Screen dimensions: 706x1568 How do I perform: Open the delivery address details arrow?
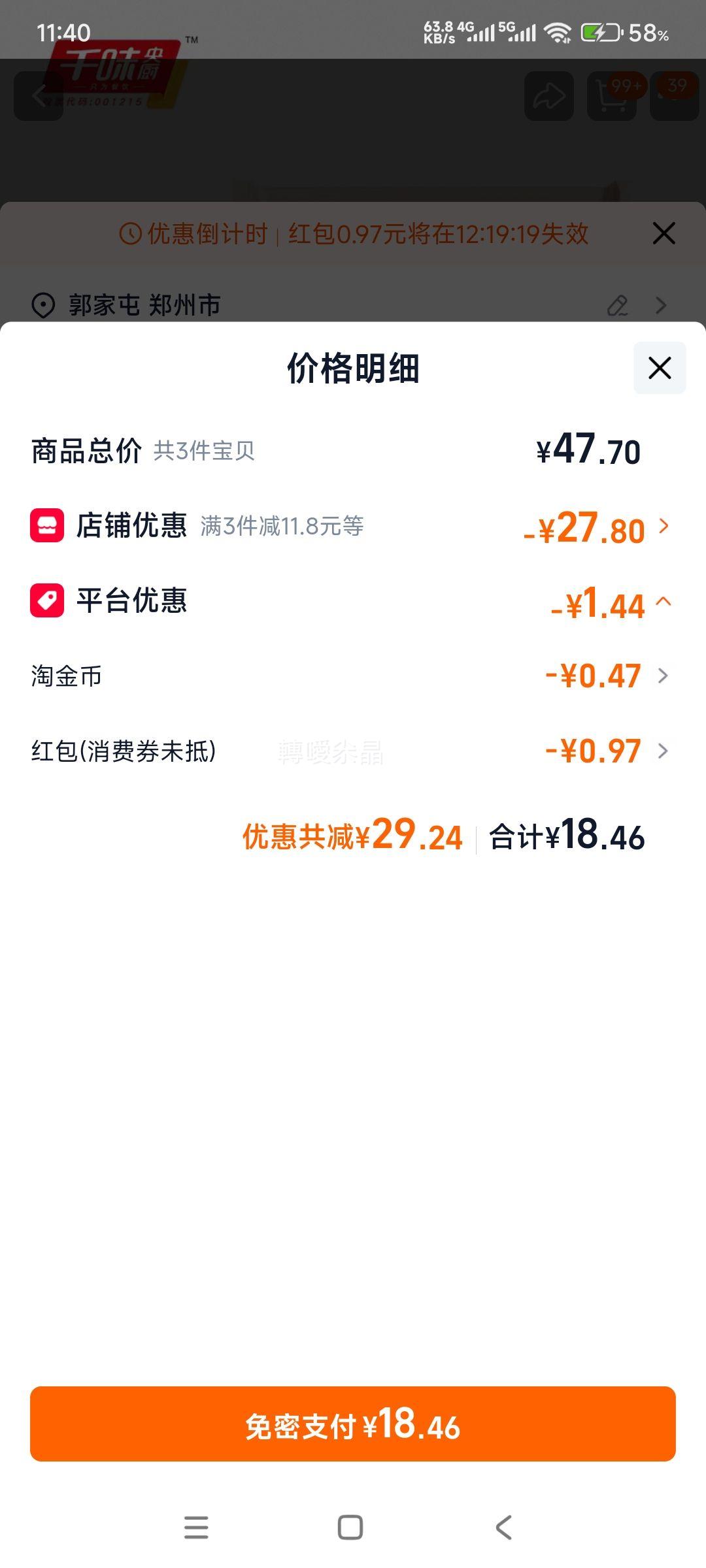(660, 305)
